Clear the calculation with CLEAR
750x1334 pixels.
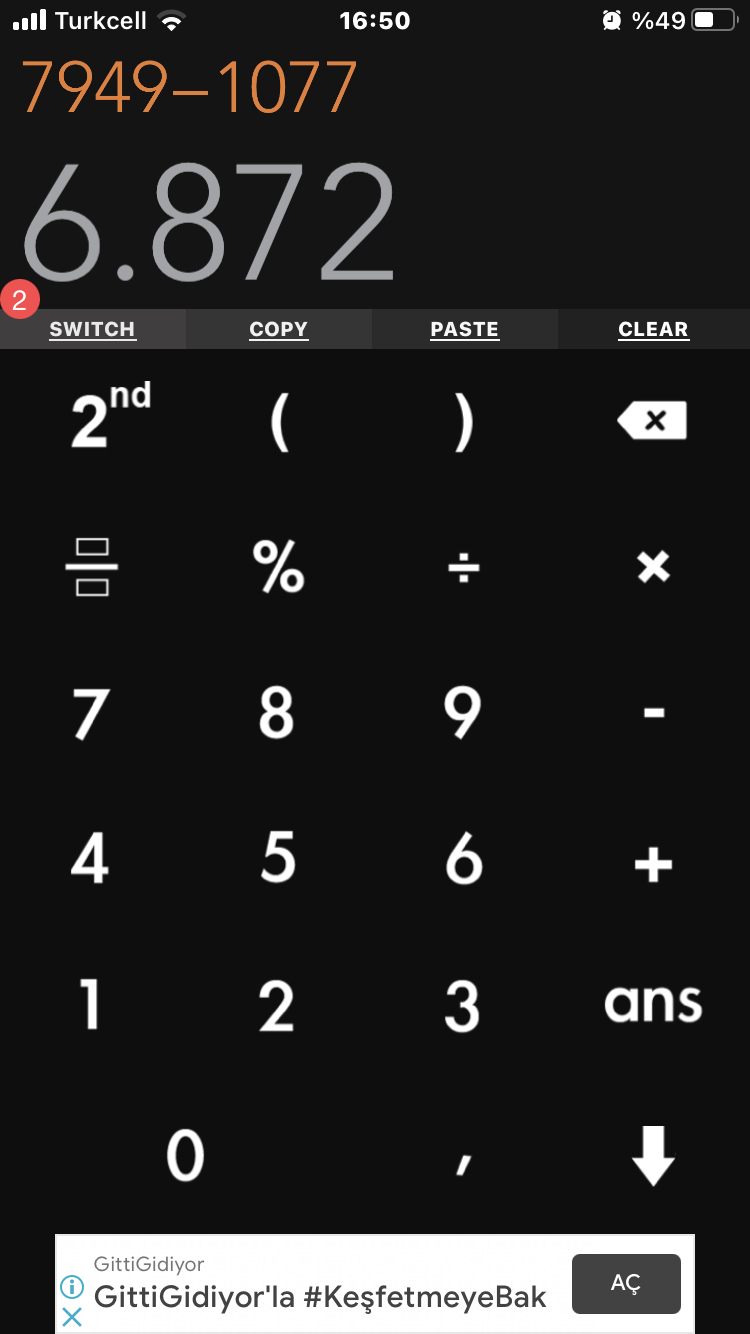pyautogui.click(x=653, y=329)
